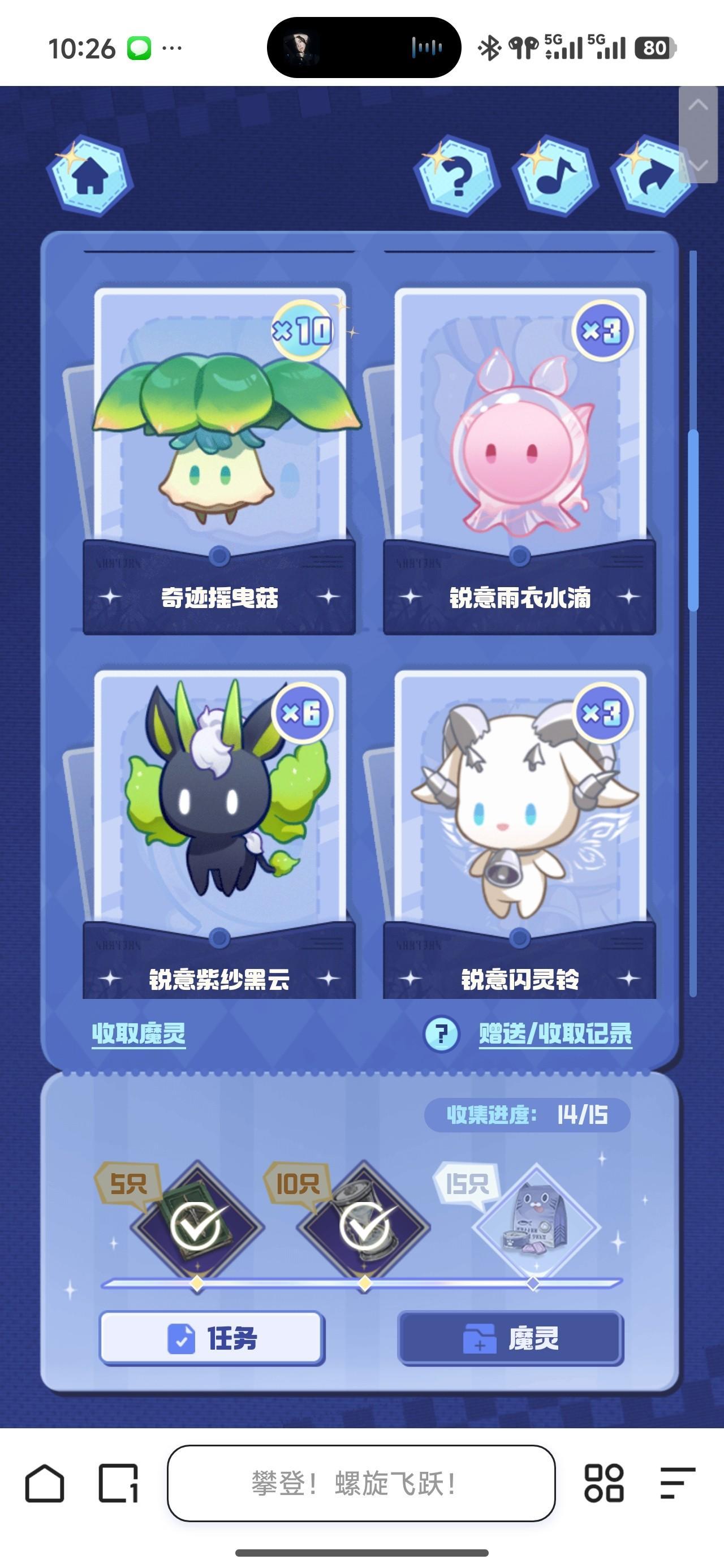
Task: Go to the event home page
Action: (x=89, y=176)
